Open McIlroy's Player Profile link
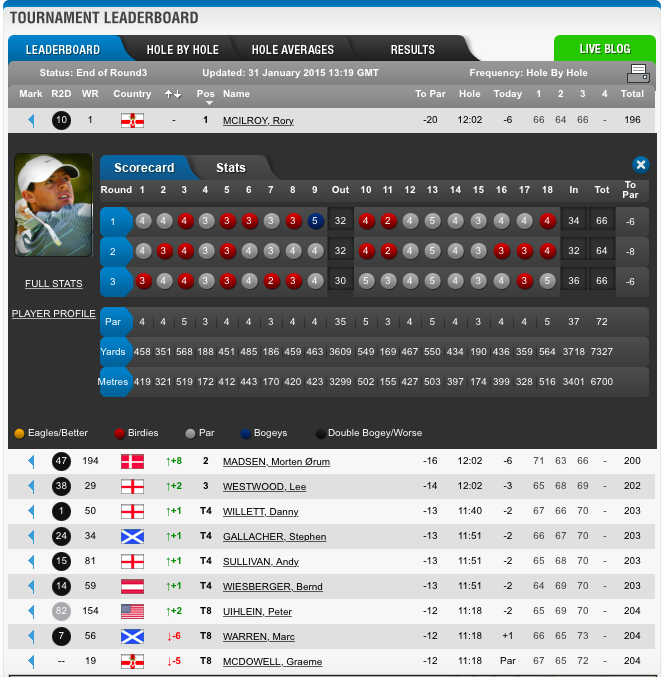 point(53,314)
